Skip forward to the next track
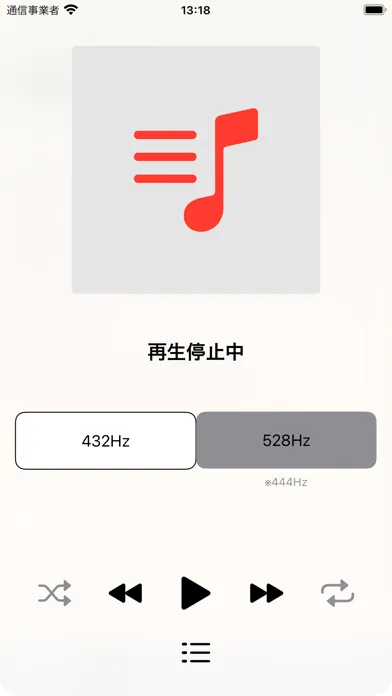 266,593
